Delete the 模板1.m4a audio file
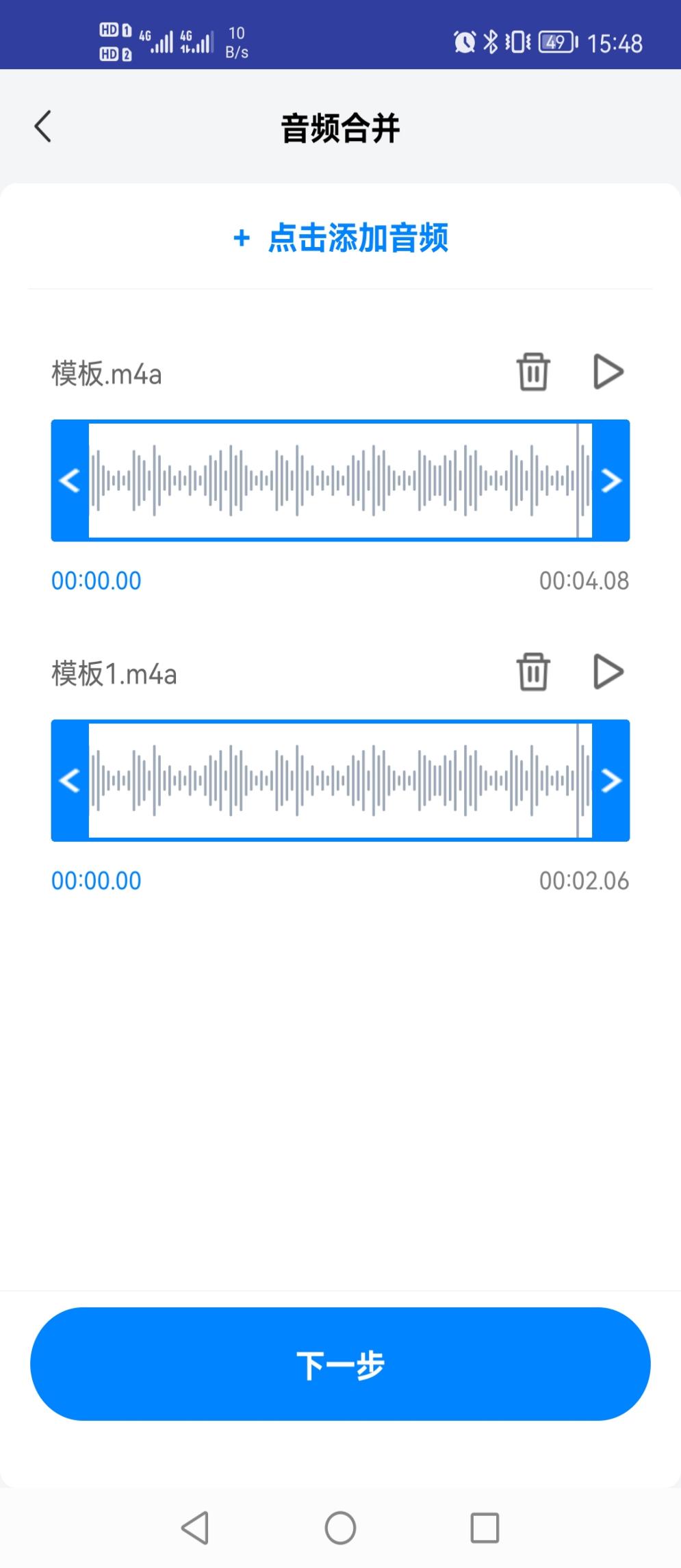Image resolution: width=681 pixels, height=1568 pixels. [x=532, y=672]
